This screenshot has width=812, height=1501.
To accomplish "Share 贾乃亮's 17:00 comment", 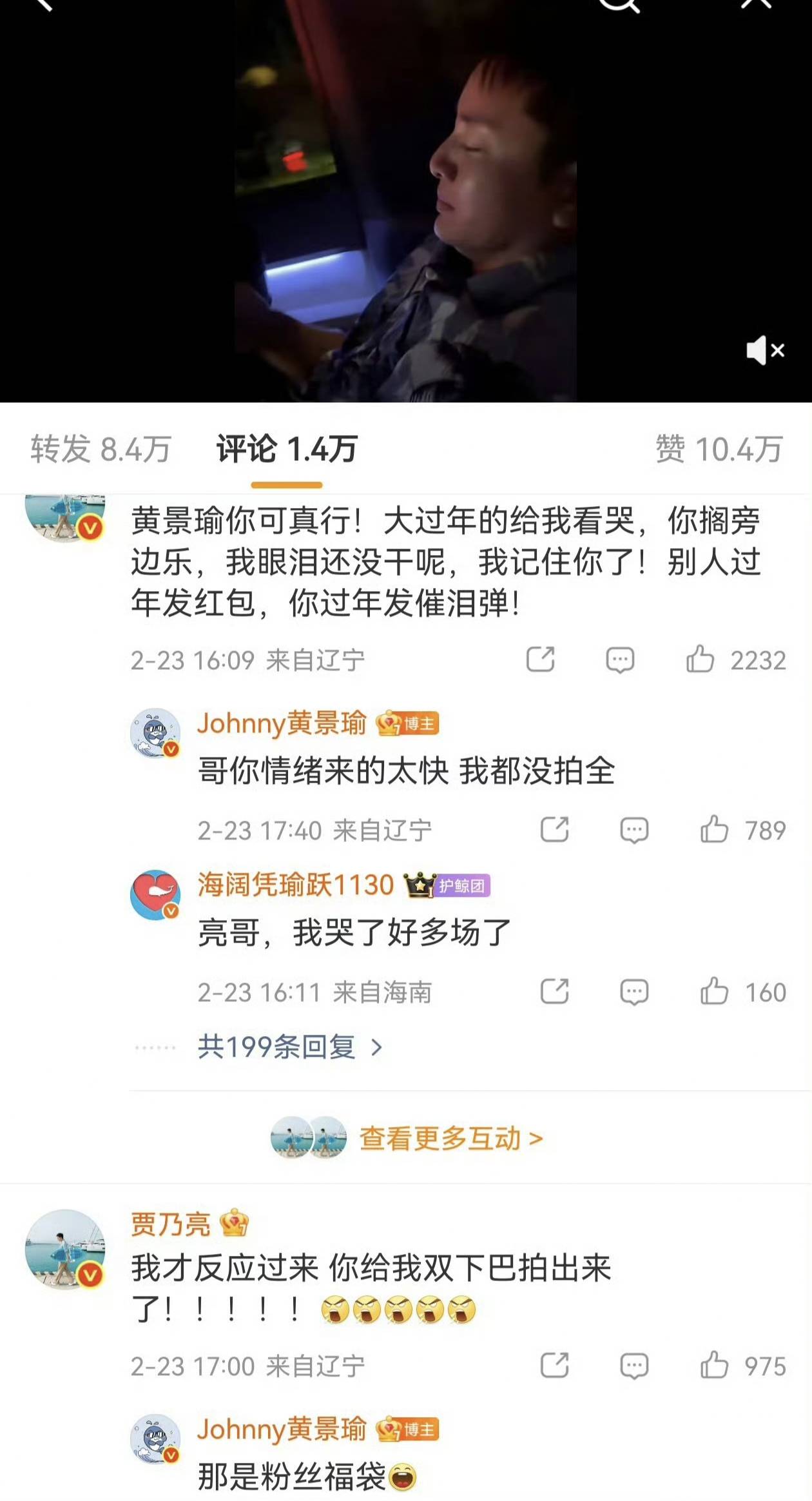I will pos(554,1366).
